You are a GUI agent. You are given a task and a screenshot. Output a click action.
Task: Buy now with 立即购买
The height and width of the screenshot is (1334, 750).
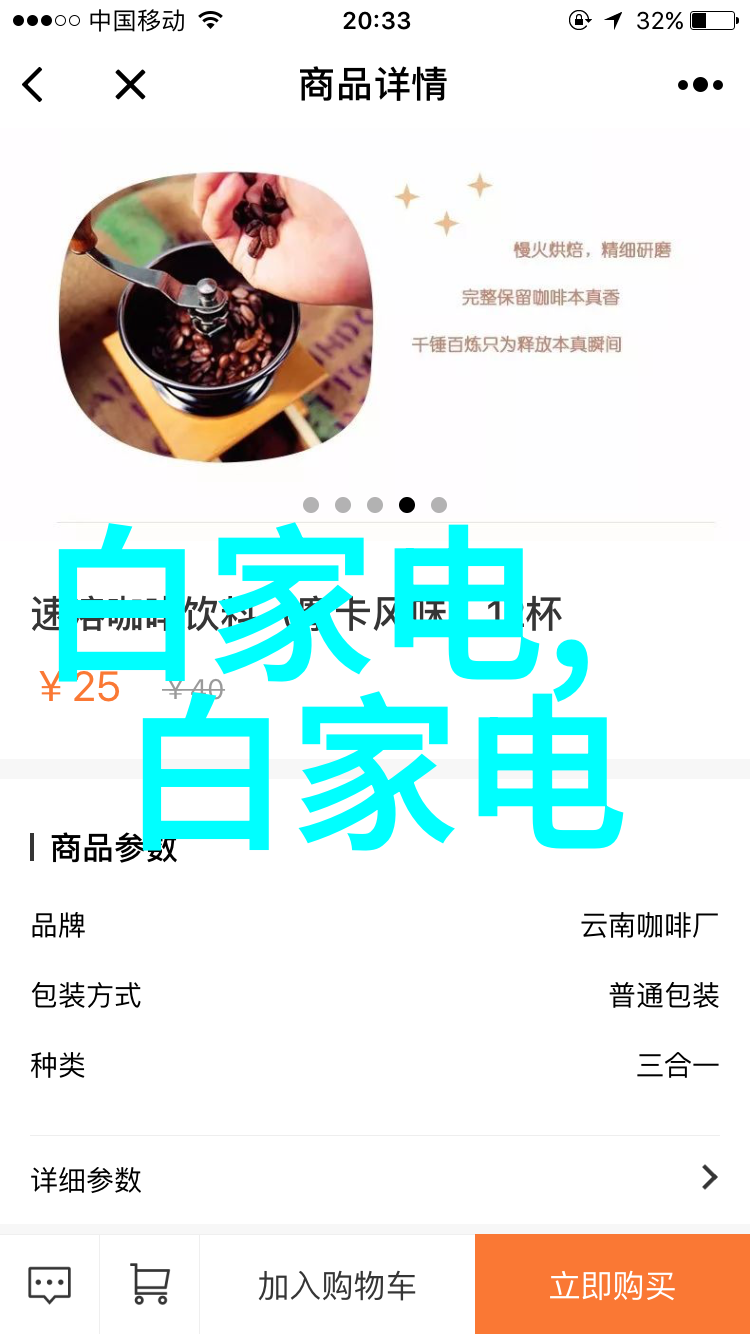tap(612, 1284)
